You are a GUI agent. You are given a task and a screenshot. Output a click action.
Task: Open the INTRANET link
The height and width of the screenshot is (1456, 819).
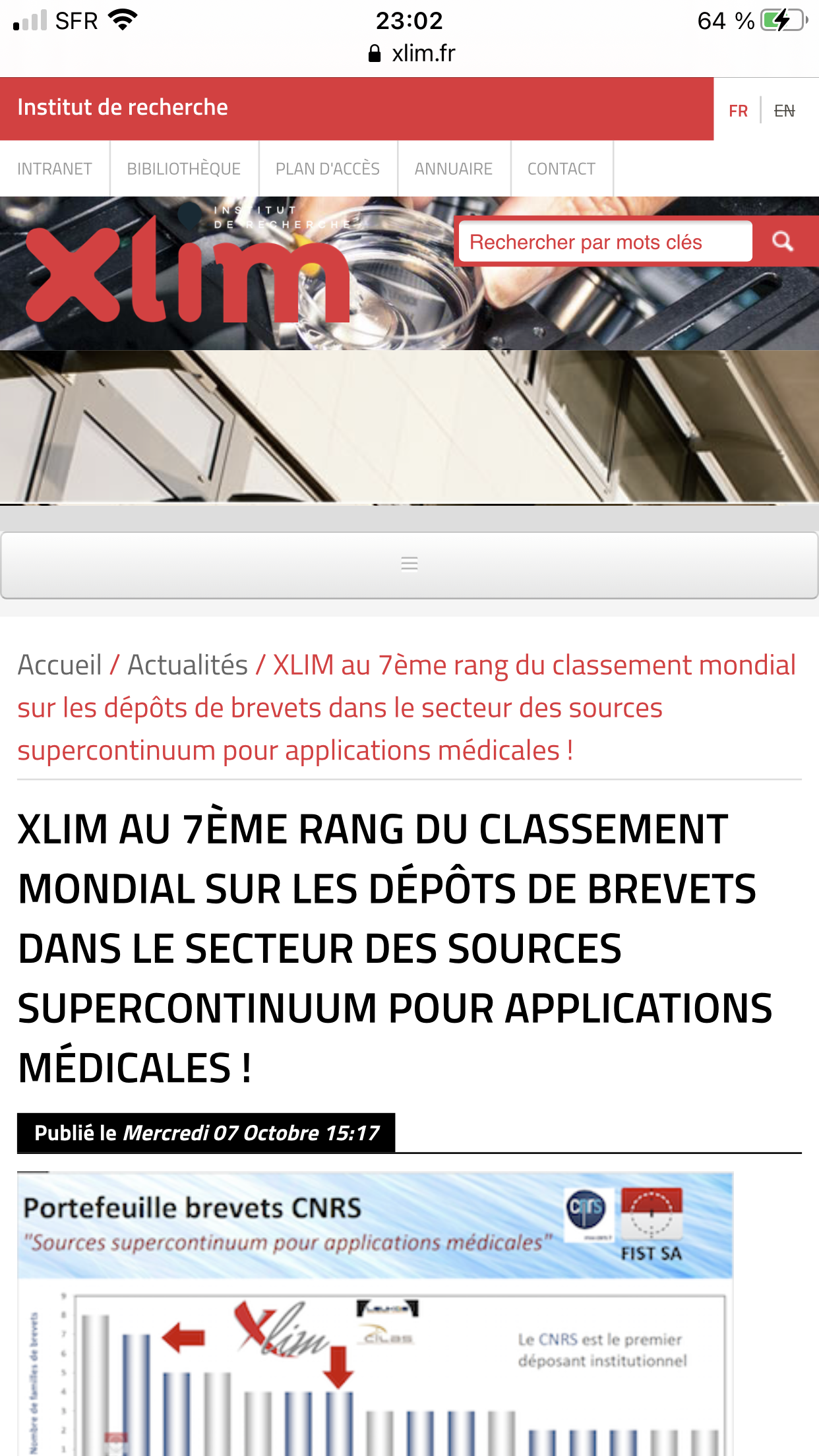[55, 169]
